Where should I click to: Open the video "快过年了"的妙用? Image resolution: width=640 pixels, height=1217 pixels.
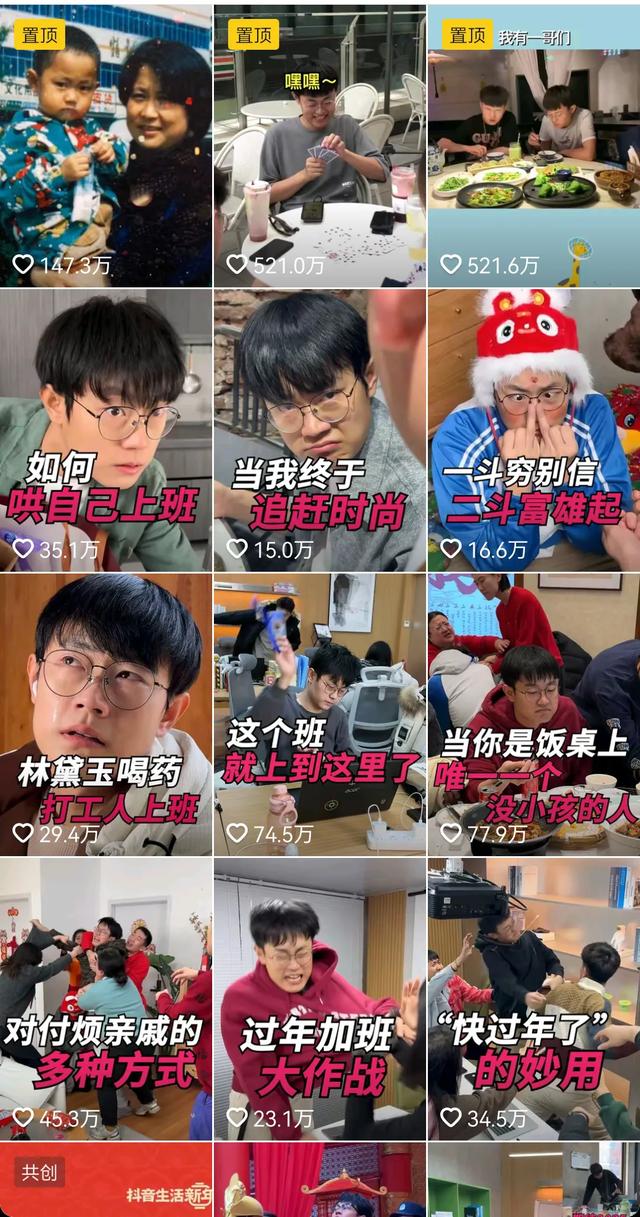(534, 998)
